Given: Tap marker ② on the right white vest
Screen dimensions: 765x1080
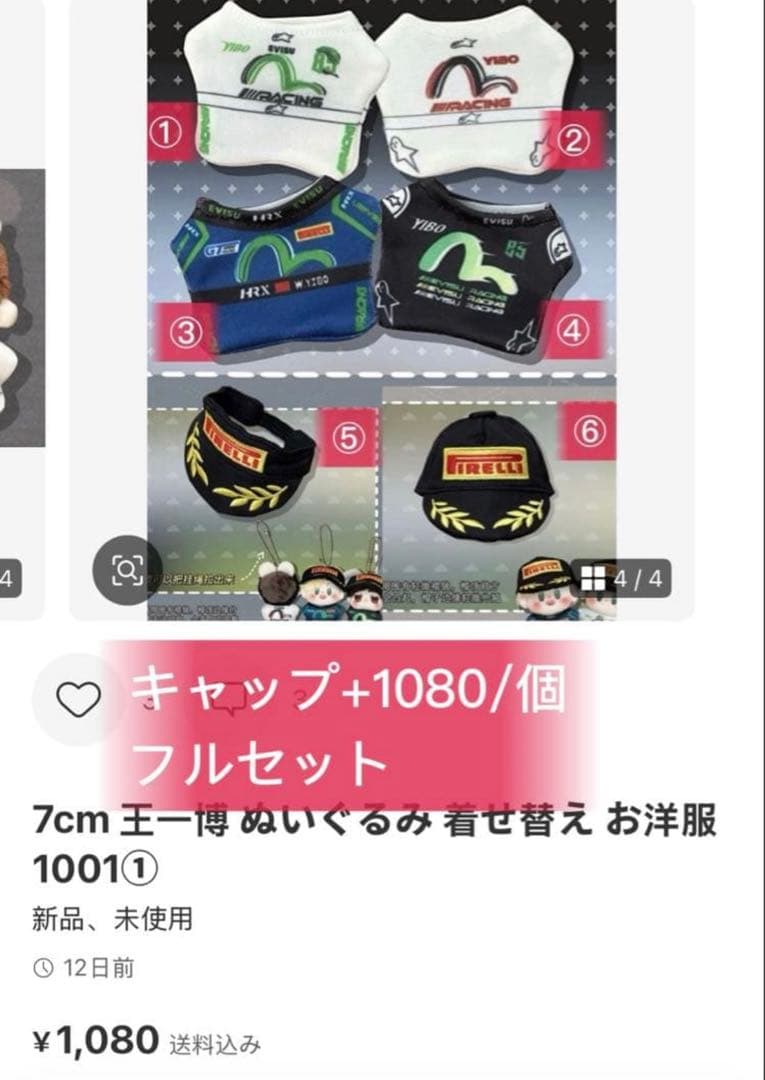Looking at the screenshot, I should (572, 140).
